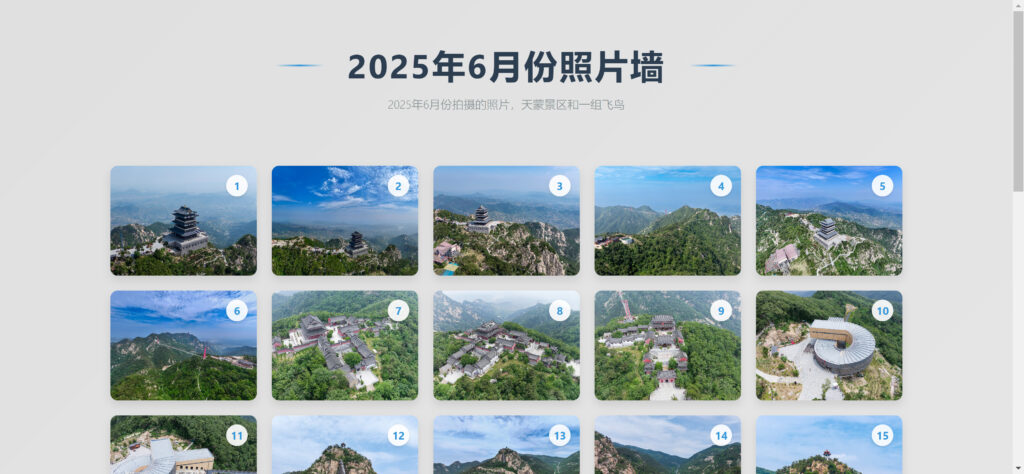This screenshot has height=474, width=1024.
Task: View photo number 3 in the gallery
Action: pyautogui.click(x=506, y=221)
